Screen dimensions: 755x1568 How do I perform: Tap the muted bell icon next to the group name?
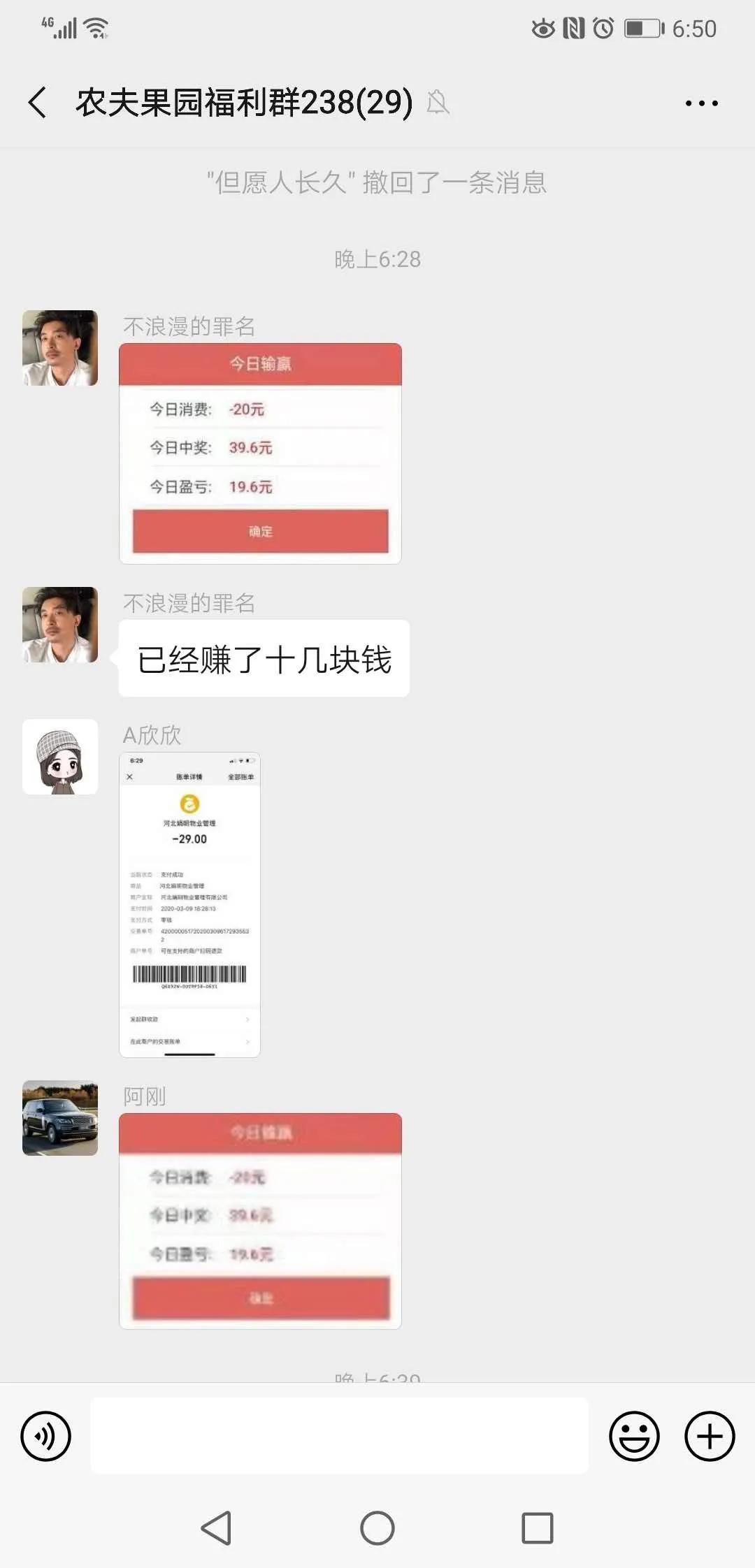438,103
